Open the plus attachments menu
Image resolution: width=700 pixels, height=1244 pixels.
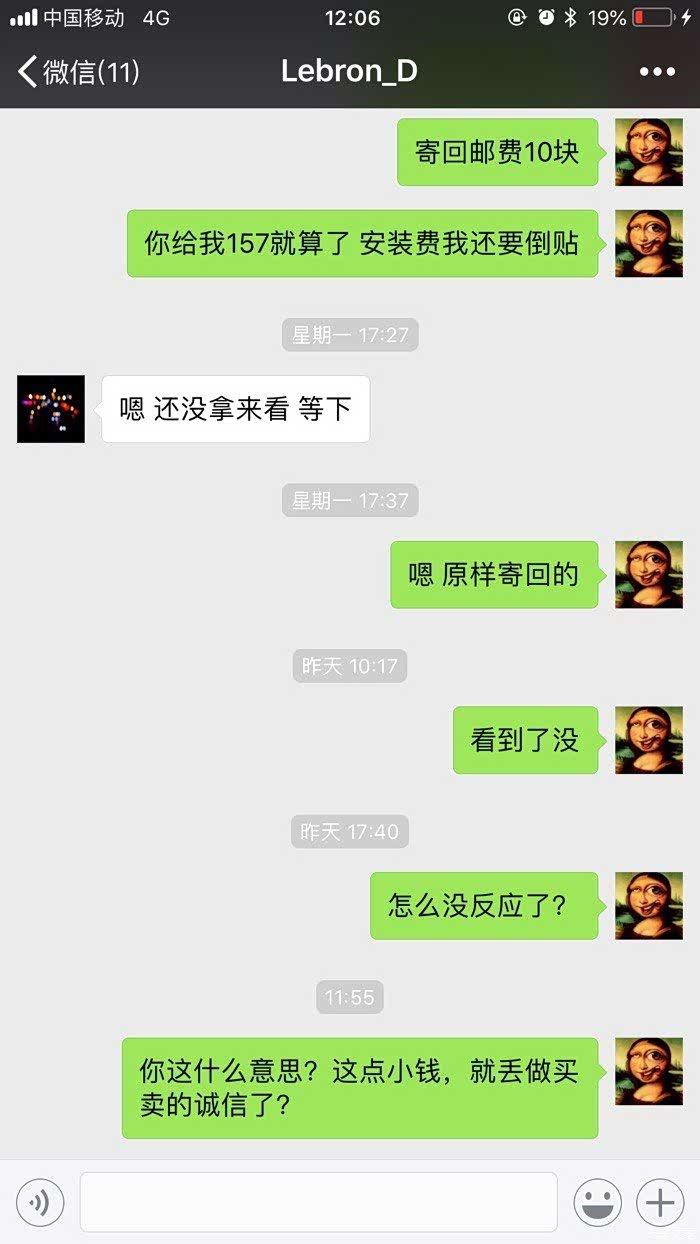pyautogui.click(x=660, y=1202)
